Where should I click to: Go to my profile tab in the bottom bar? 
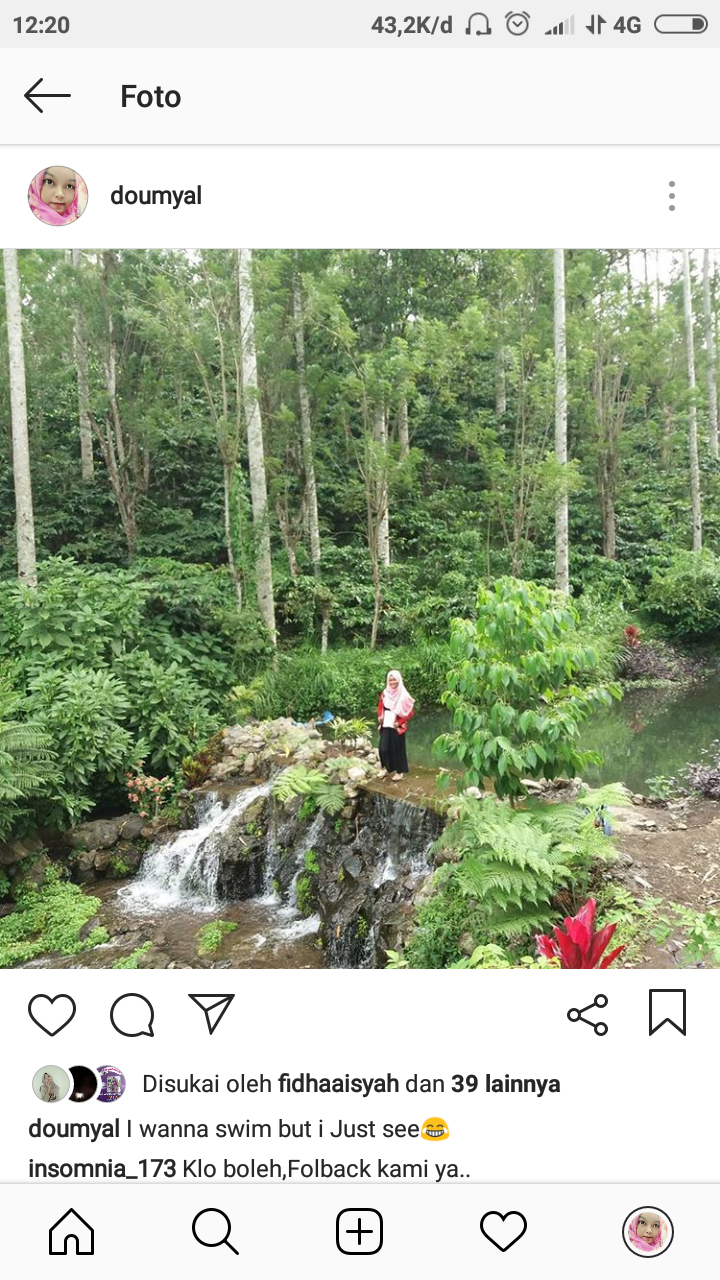click(648, 1231)
